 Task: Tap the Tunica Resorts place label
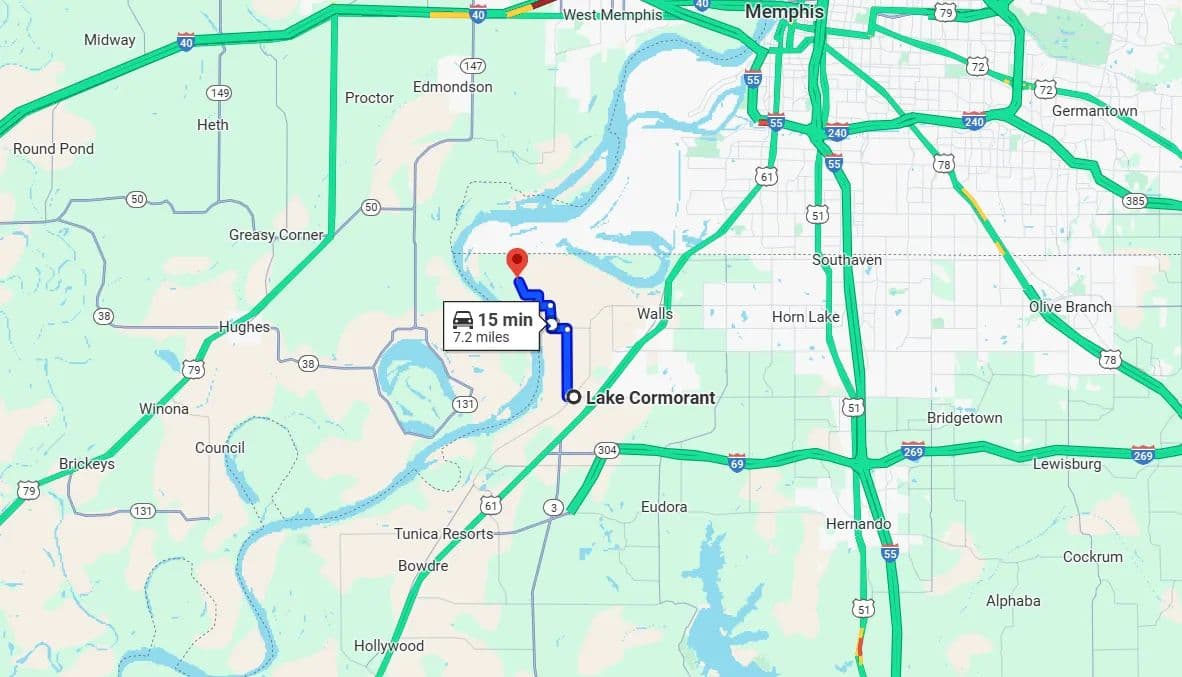[443, 534]
